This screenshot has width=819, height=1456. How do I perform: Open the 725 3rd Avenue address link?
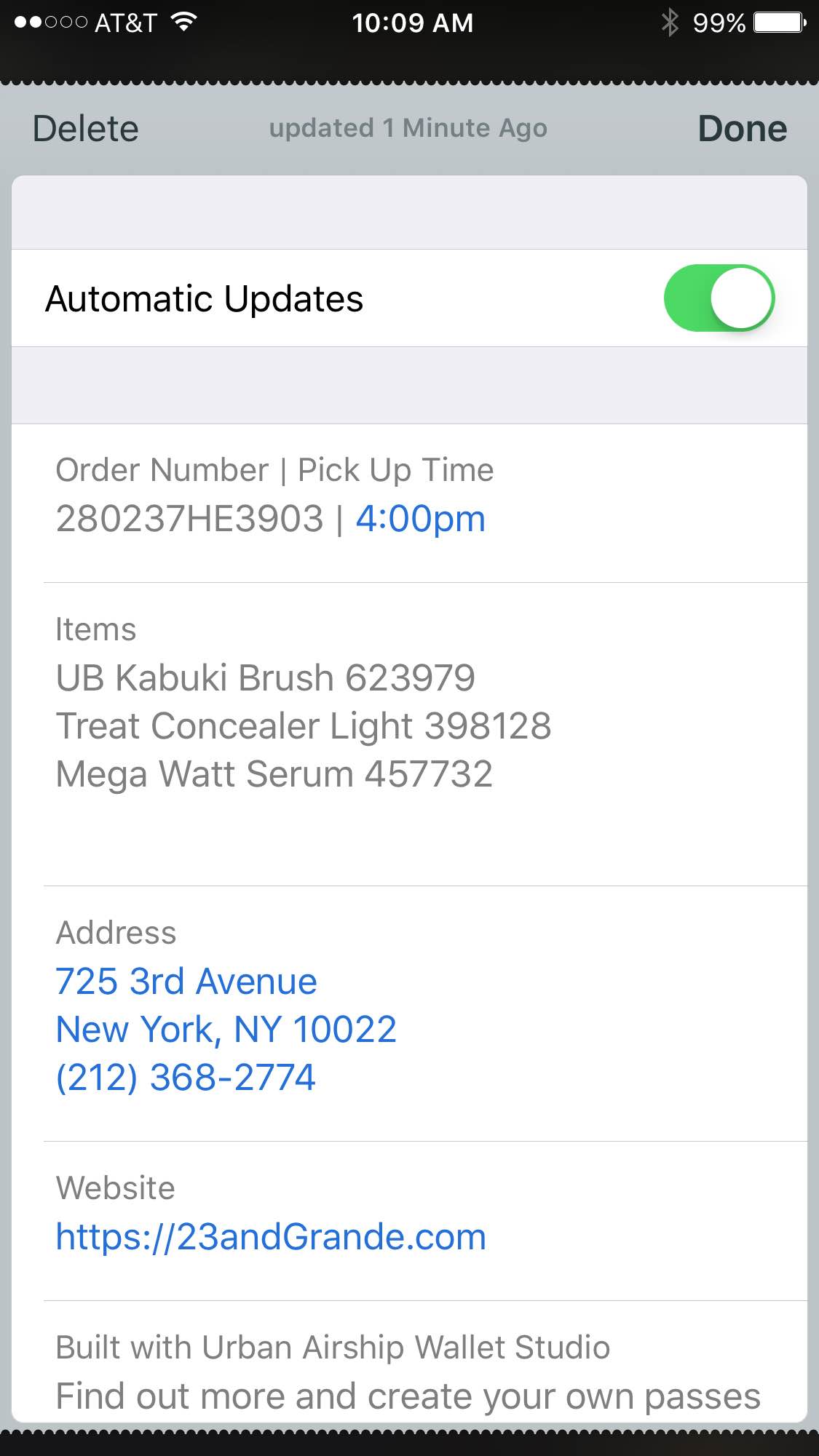tap(186, 982)
